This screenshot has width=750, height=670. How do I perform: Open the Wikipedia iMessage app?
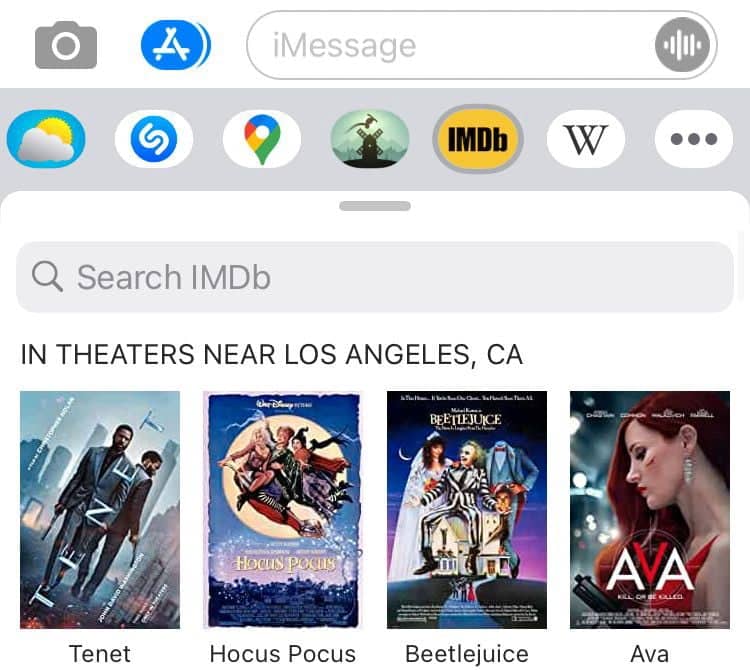pos(586,139)
